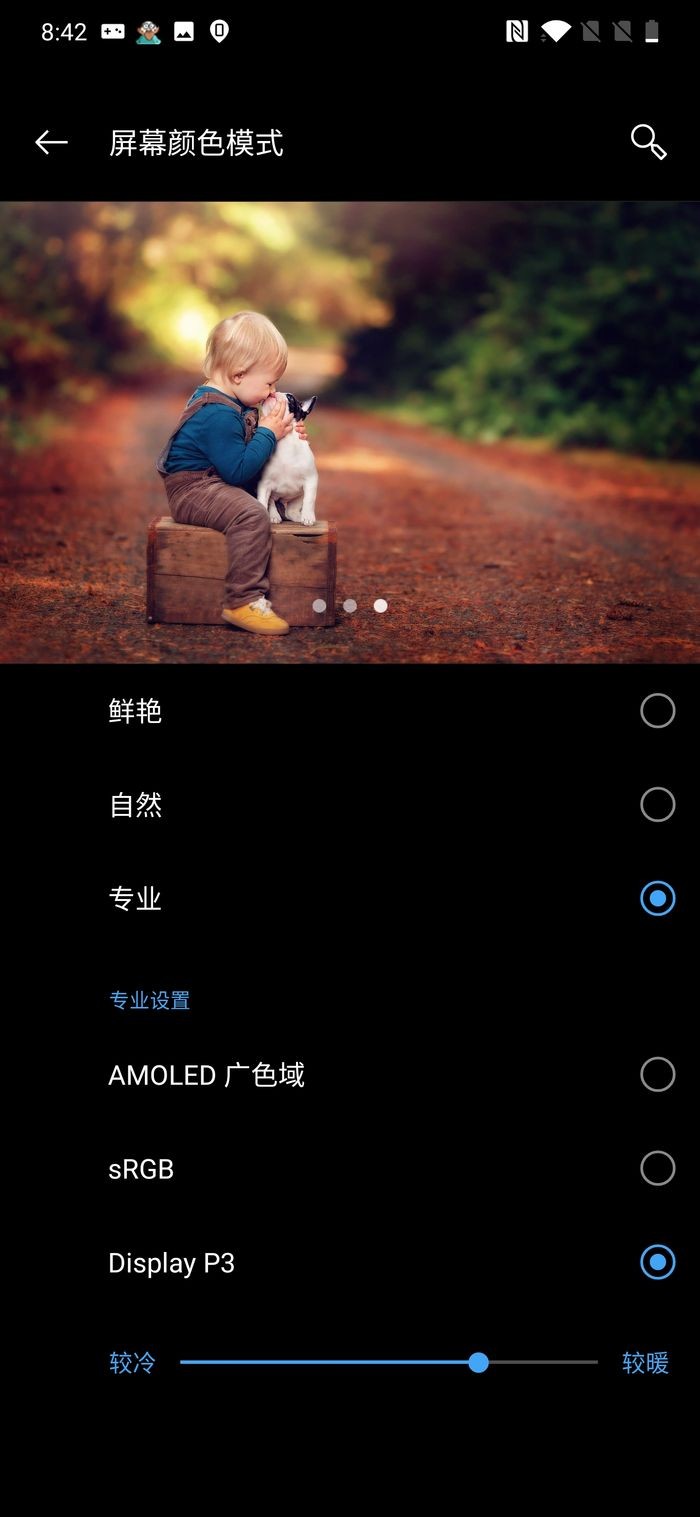This screenshot has height=1517, width=700.
Task: Select the 鲜艳 color mode
Action: click(657, 711)
